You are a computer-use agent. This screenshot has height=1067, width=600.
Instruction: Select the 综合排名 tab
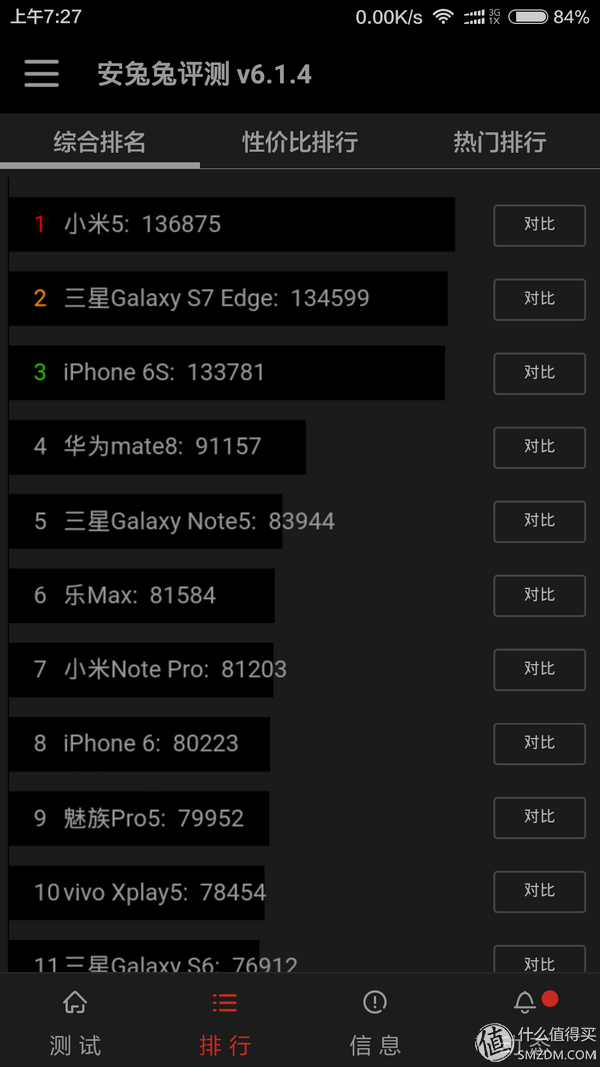(100, 142)
